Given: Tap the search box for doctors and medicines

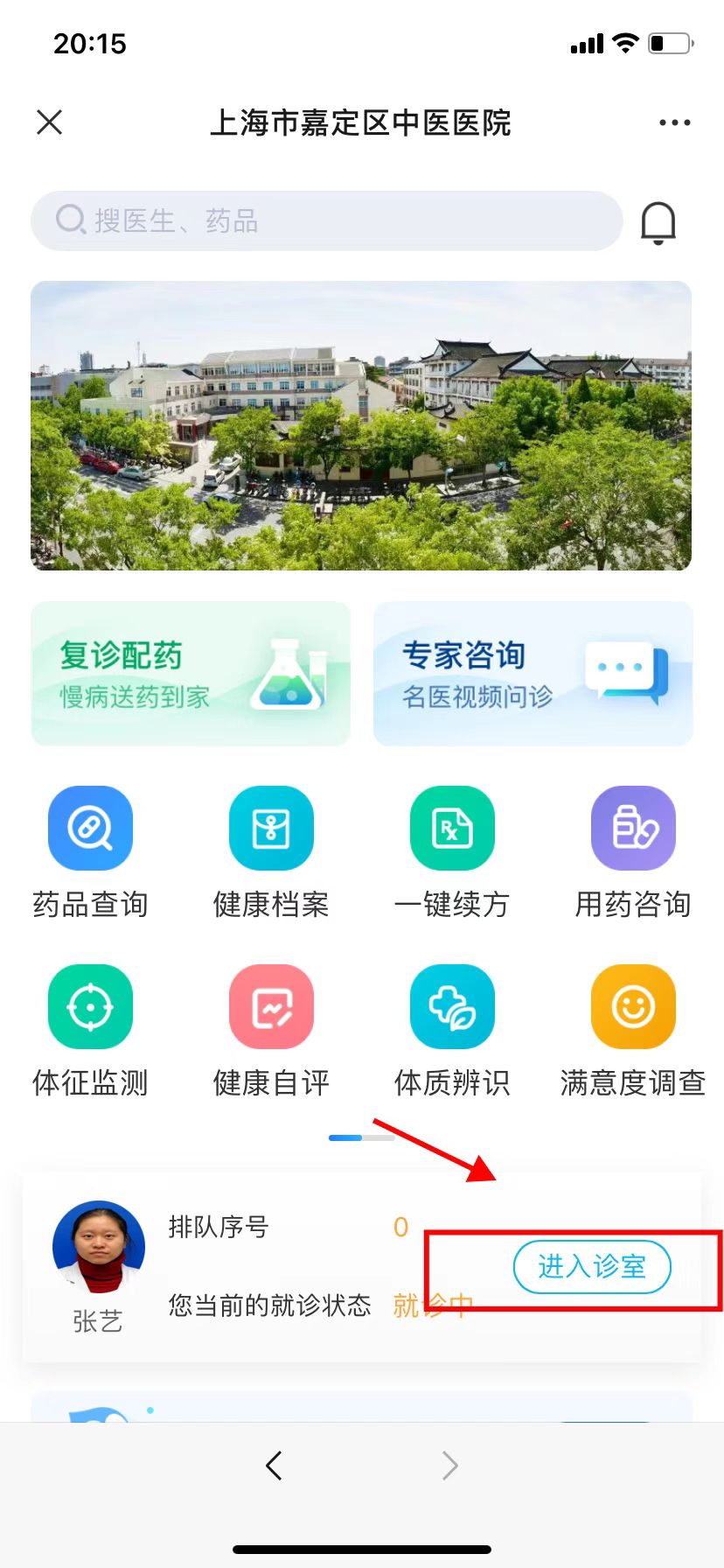Looking at the screenshot, I should 326,221.
